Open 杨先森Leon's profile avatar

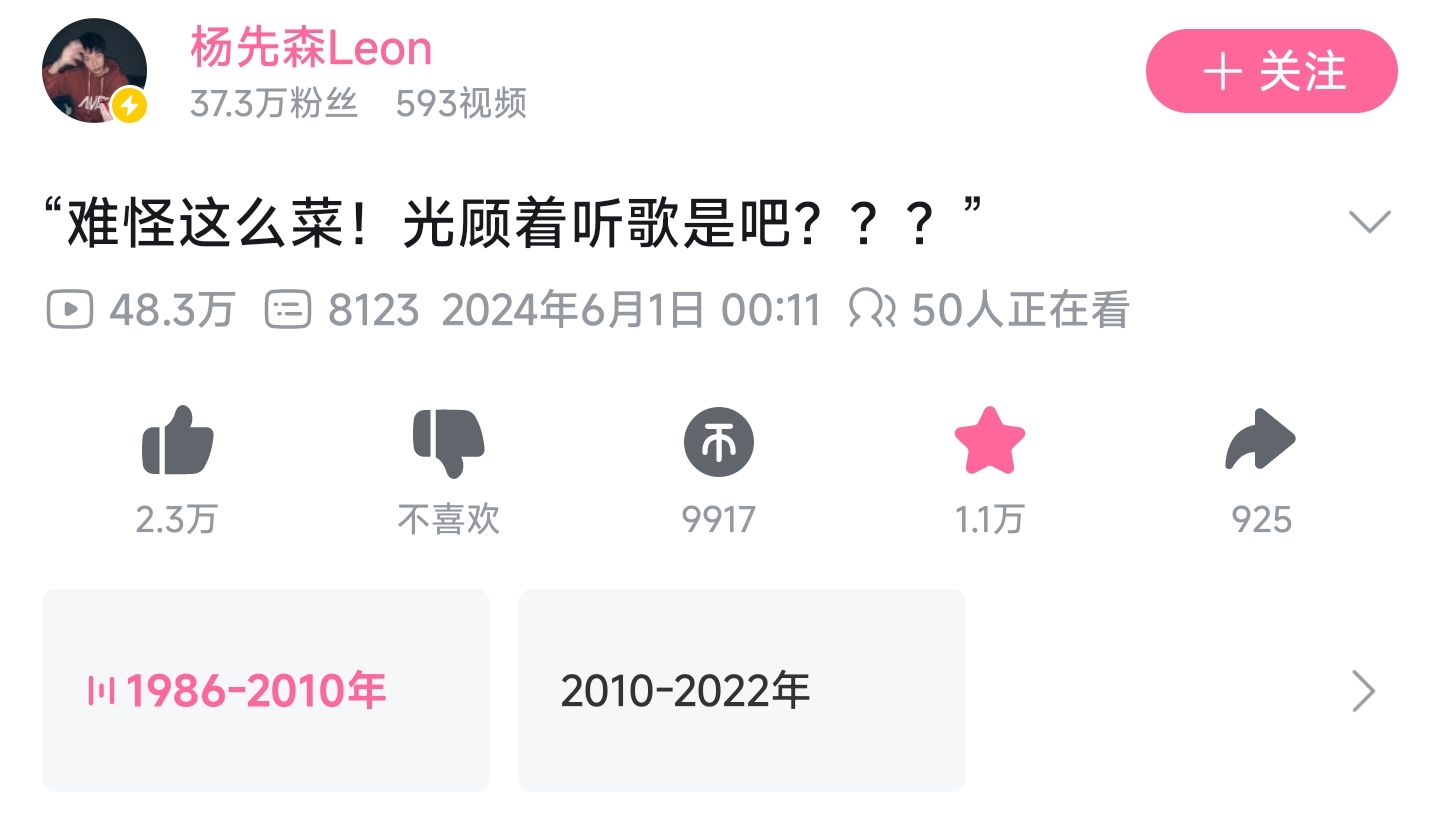[94, 70]
